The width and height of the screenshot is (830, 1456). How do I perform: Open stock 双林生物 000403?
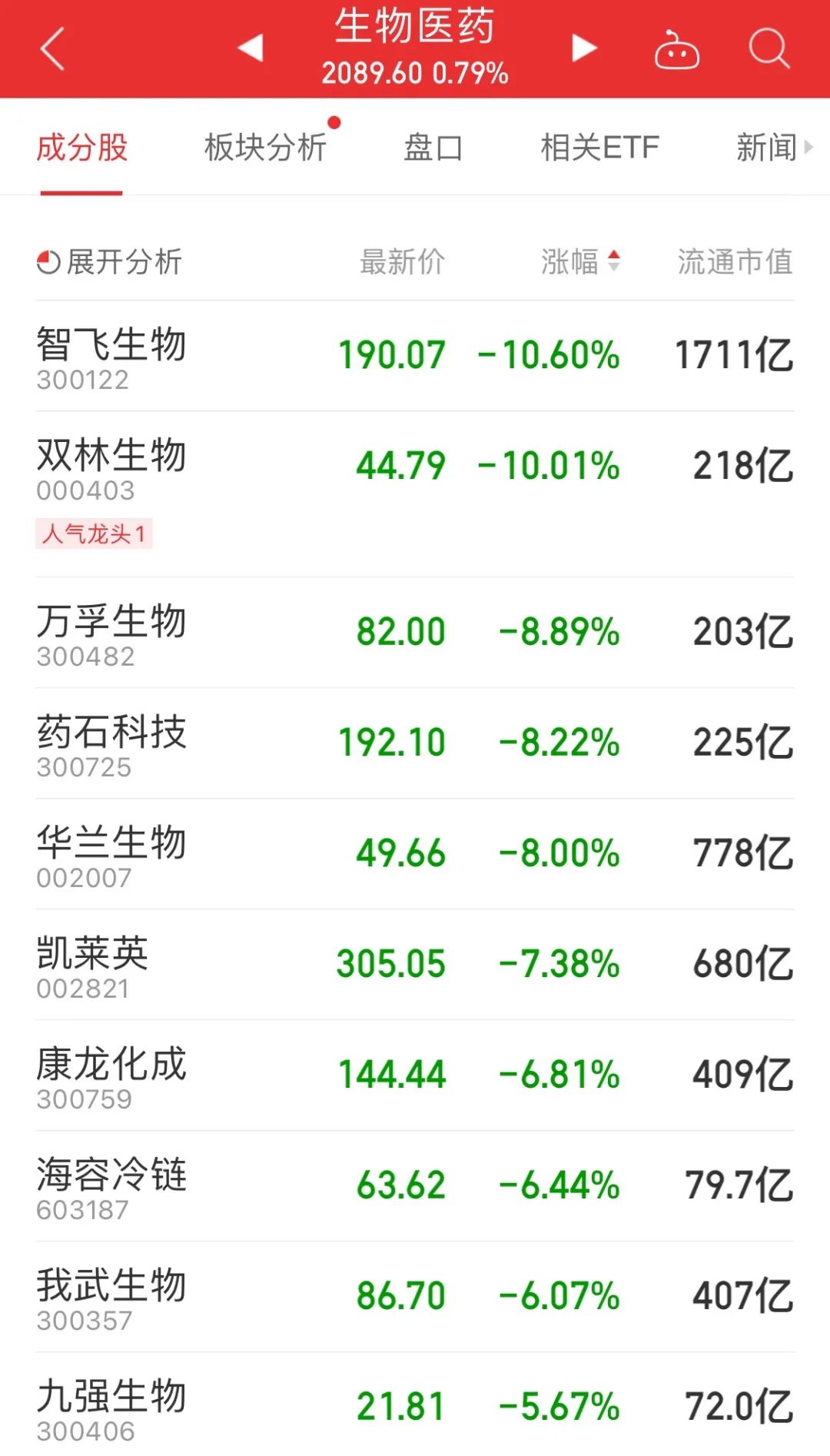[415, 494]
